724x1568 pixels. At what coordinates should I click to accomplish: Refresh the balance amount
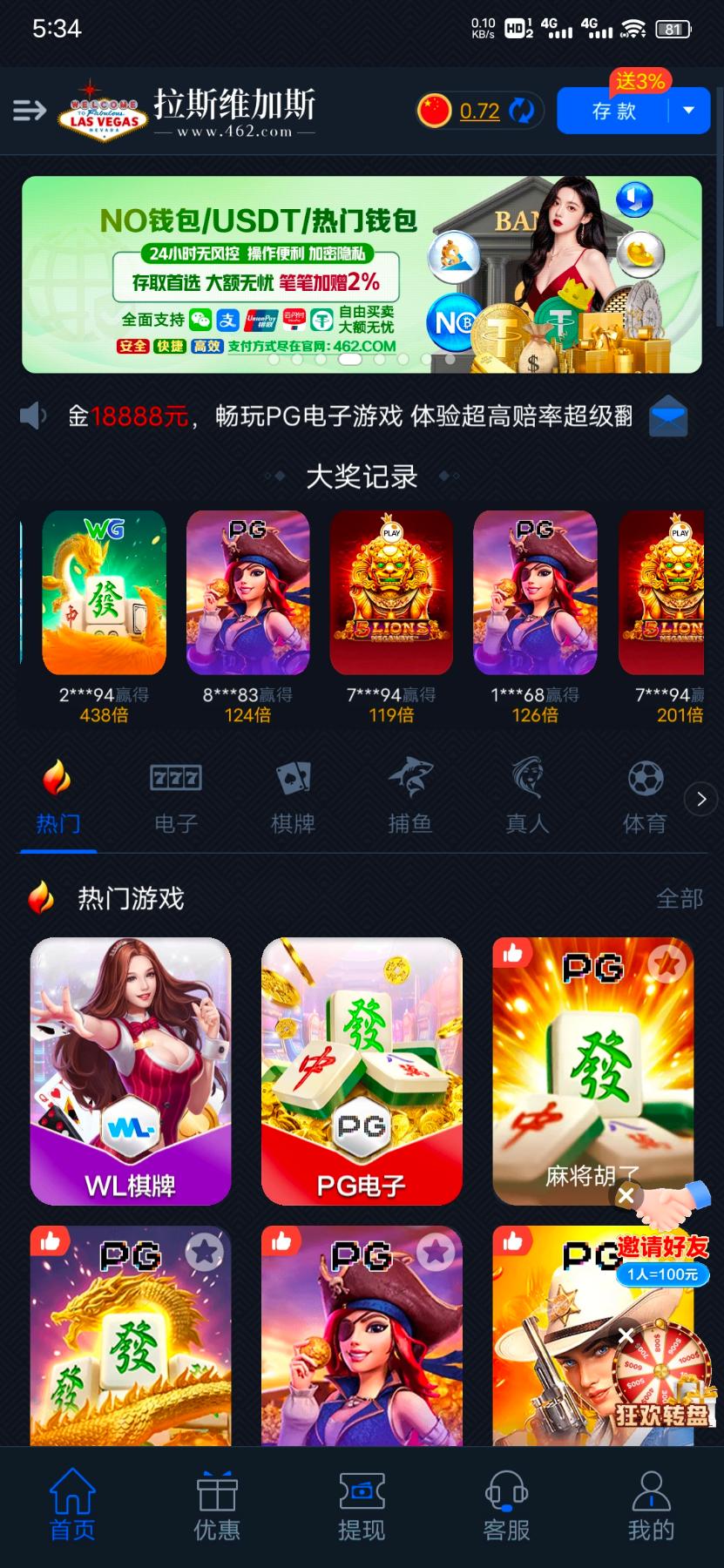[x=522, y=111]
